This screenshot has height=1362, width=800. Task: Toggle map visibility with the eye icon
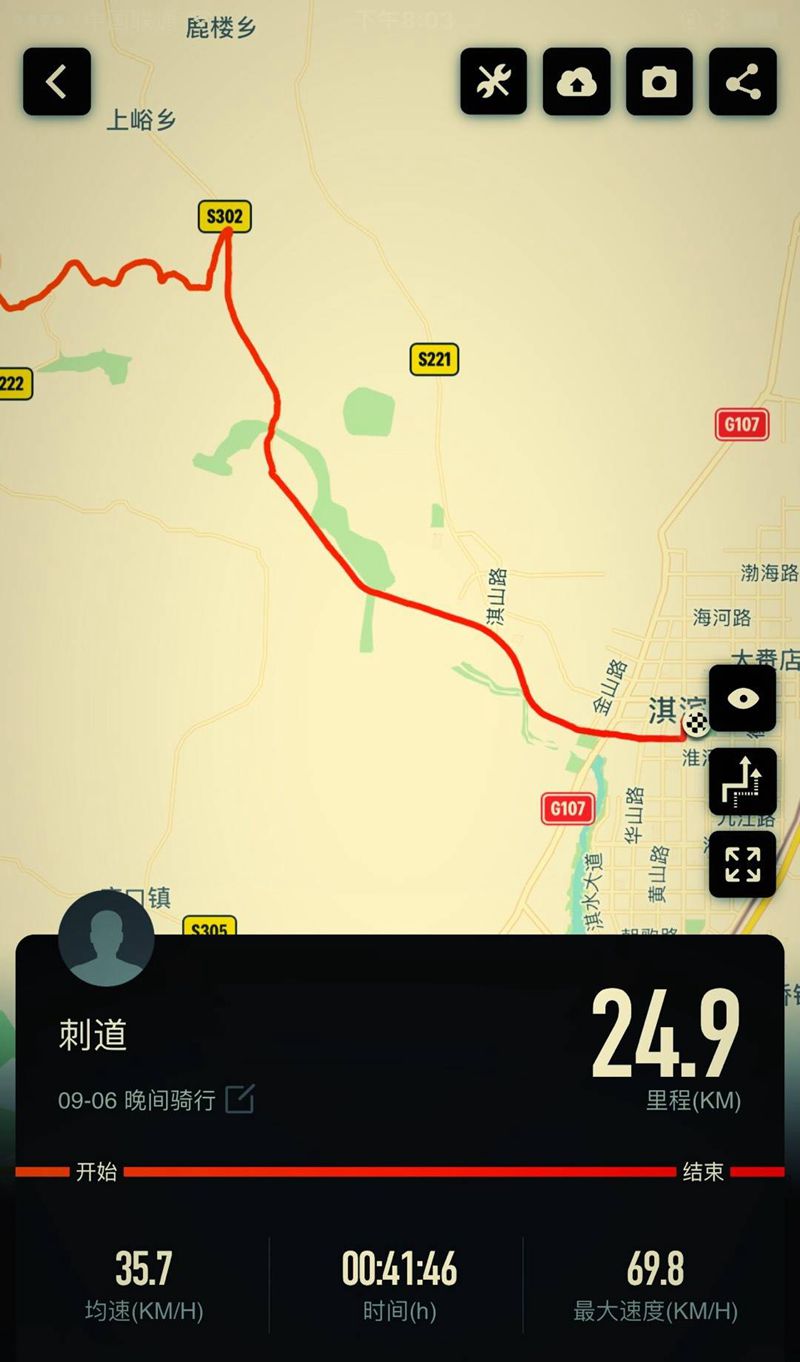click(x=743, y=698)
